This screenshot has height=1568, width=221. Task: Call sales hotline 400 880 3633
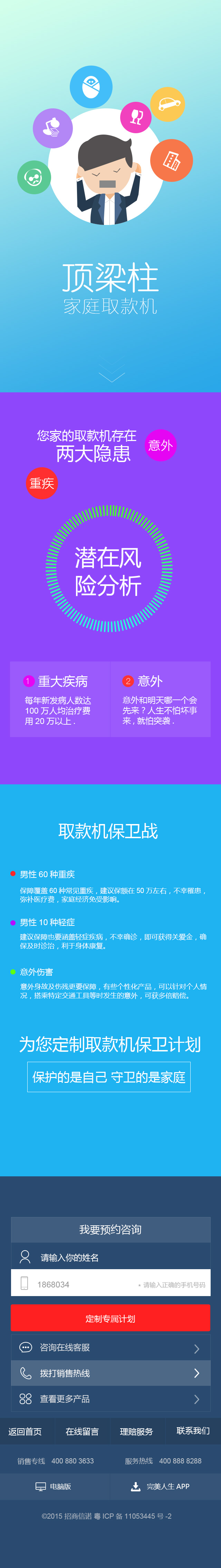73,1460
